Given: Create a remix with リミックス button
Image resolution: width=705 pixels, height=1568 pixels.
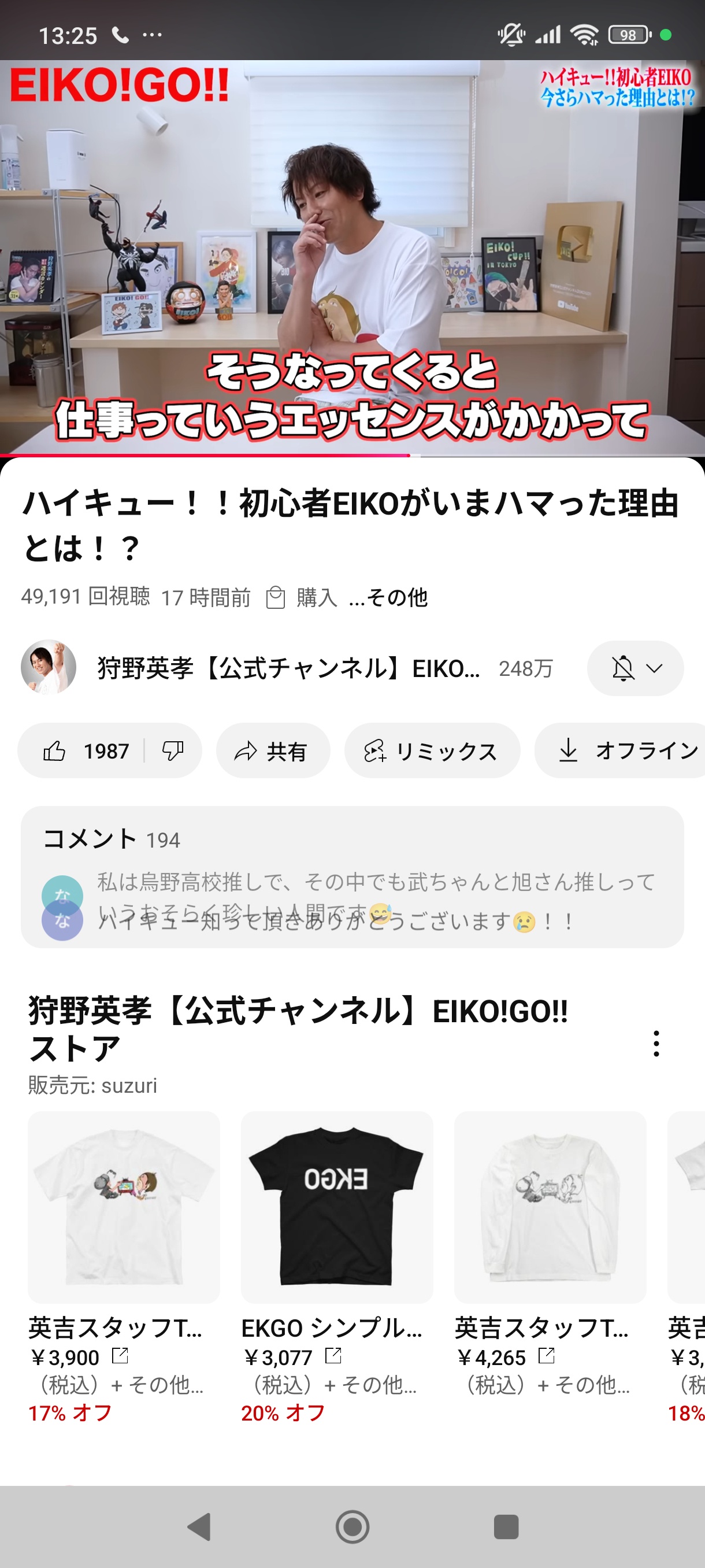Looking at the screenshot, I should [x=432, y=750].
